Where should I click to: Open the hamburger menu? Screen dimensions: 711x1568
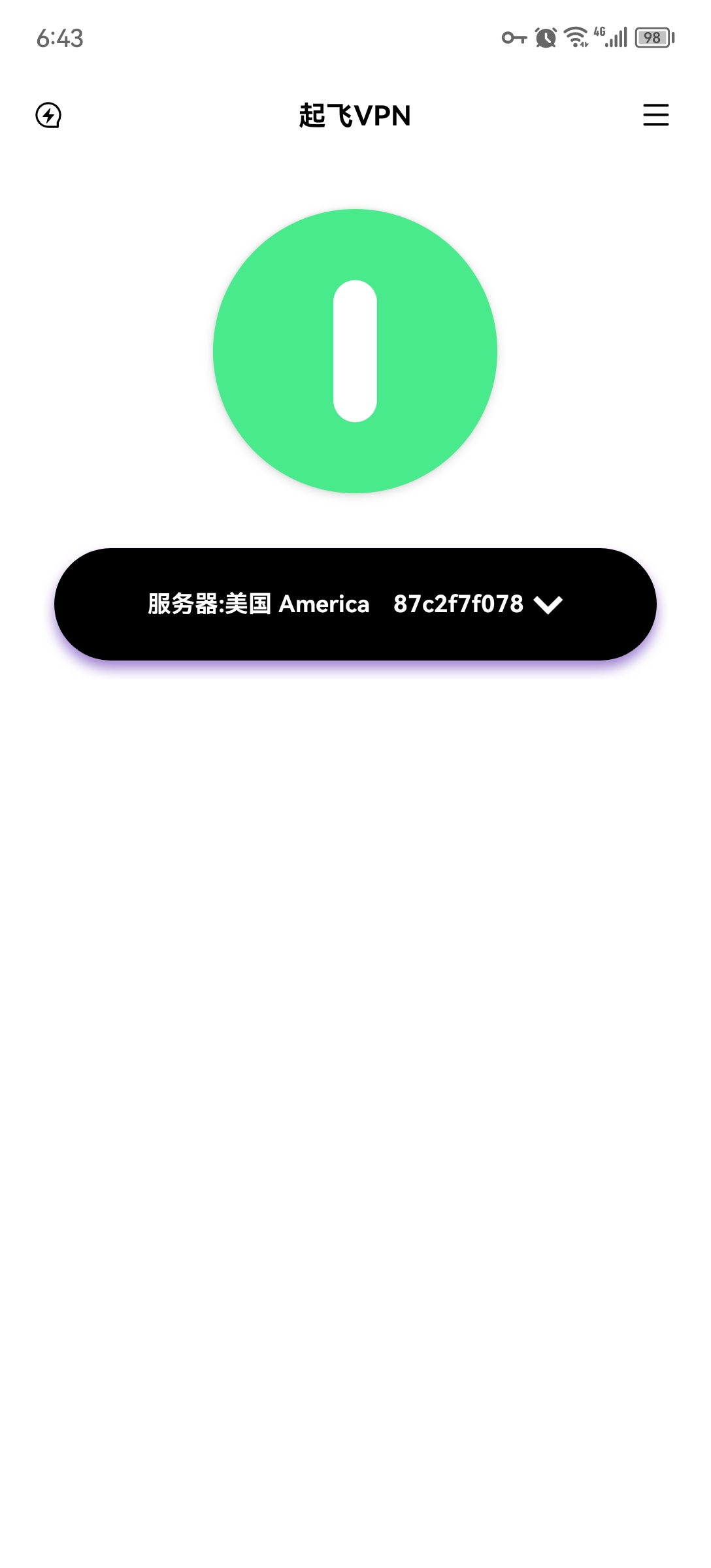[x=655, y=115]
